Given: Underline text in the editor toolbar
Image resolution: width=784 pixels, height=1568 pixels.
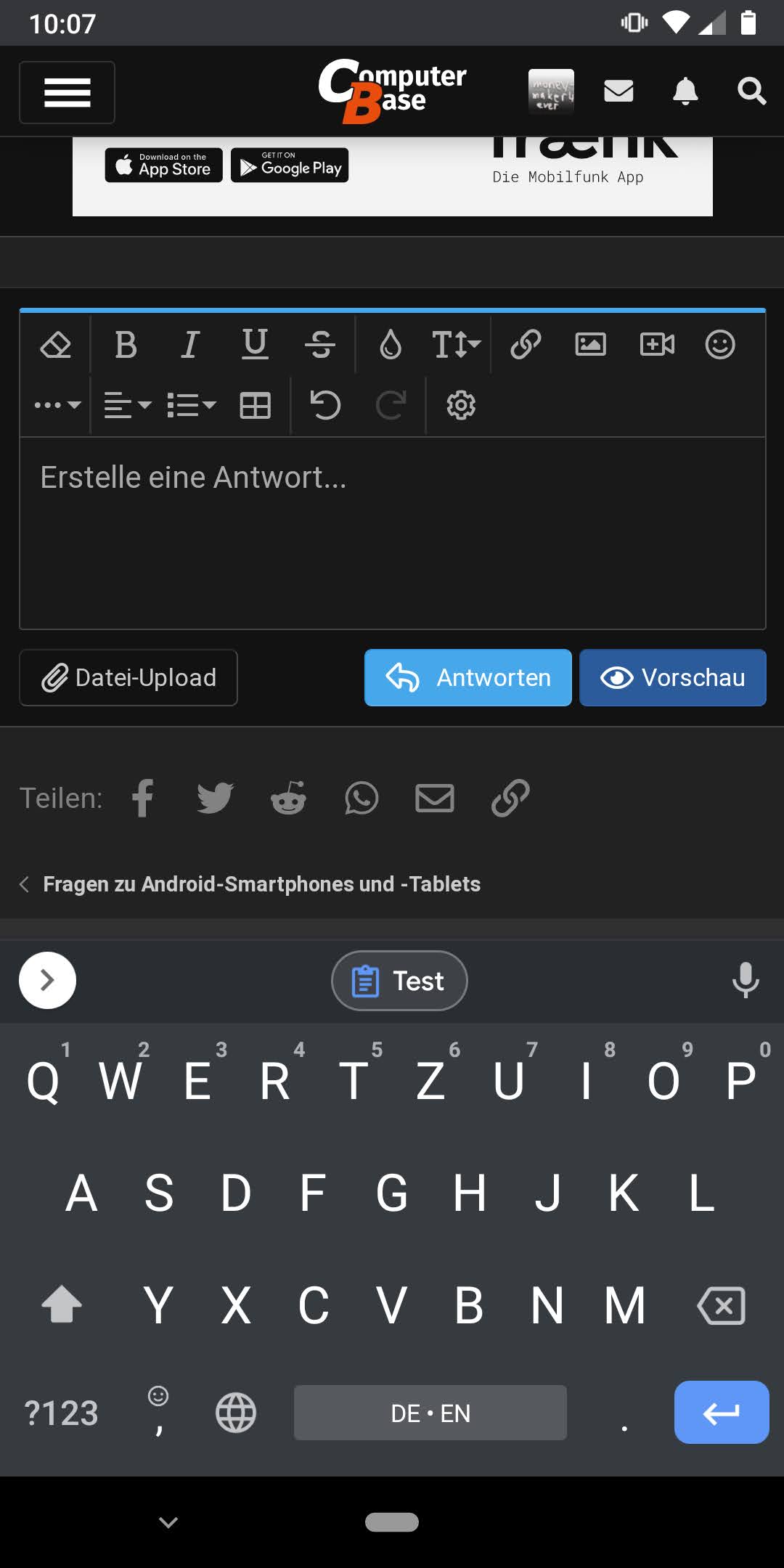Looking at the screenshot, I should [255, 344].
